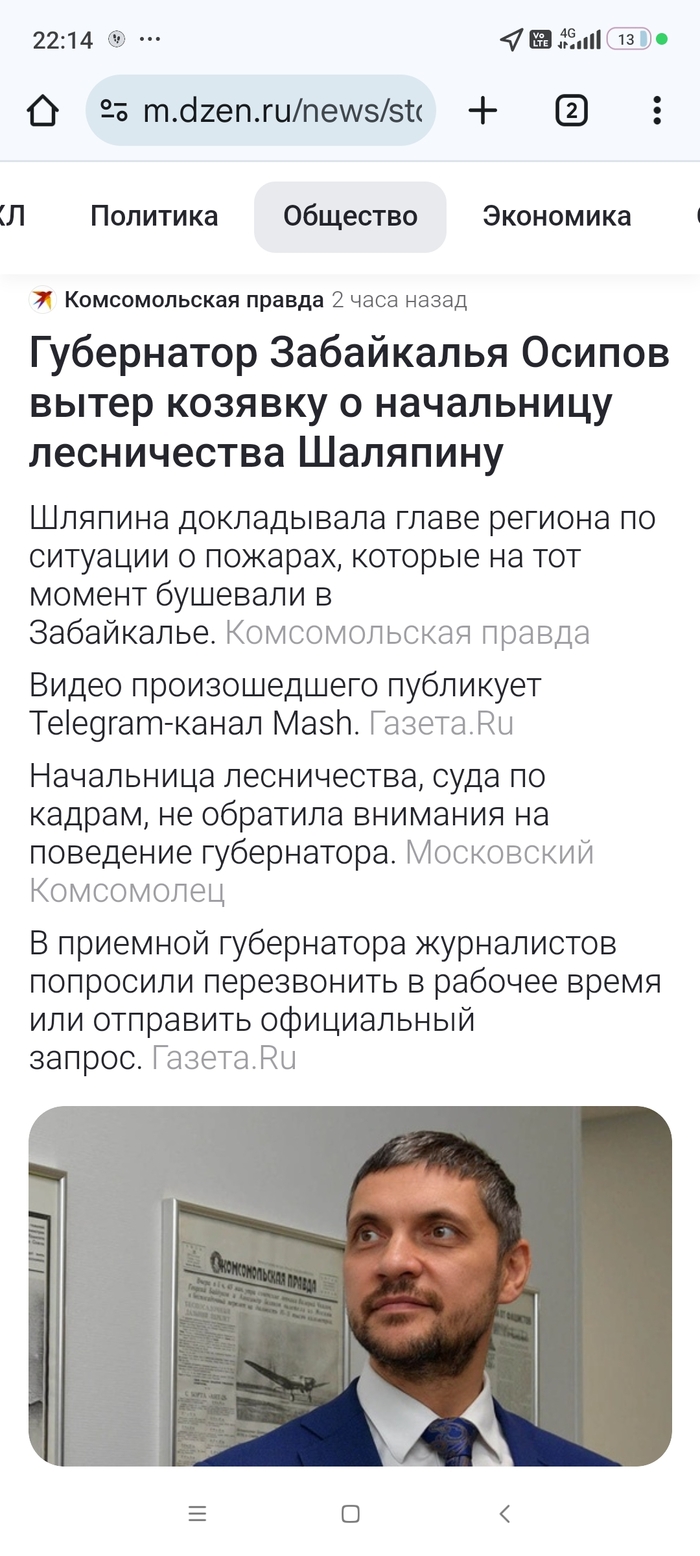
Task: Open a new browser tab
Action: [482, 111]
